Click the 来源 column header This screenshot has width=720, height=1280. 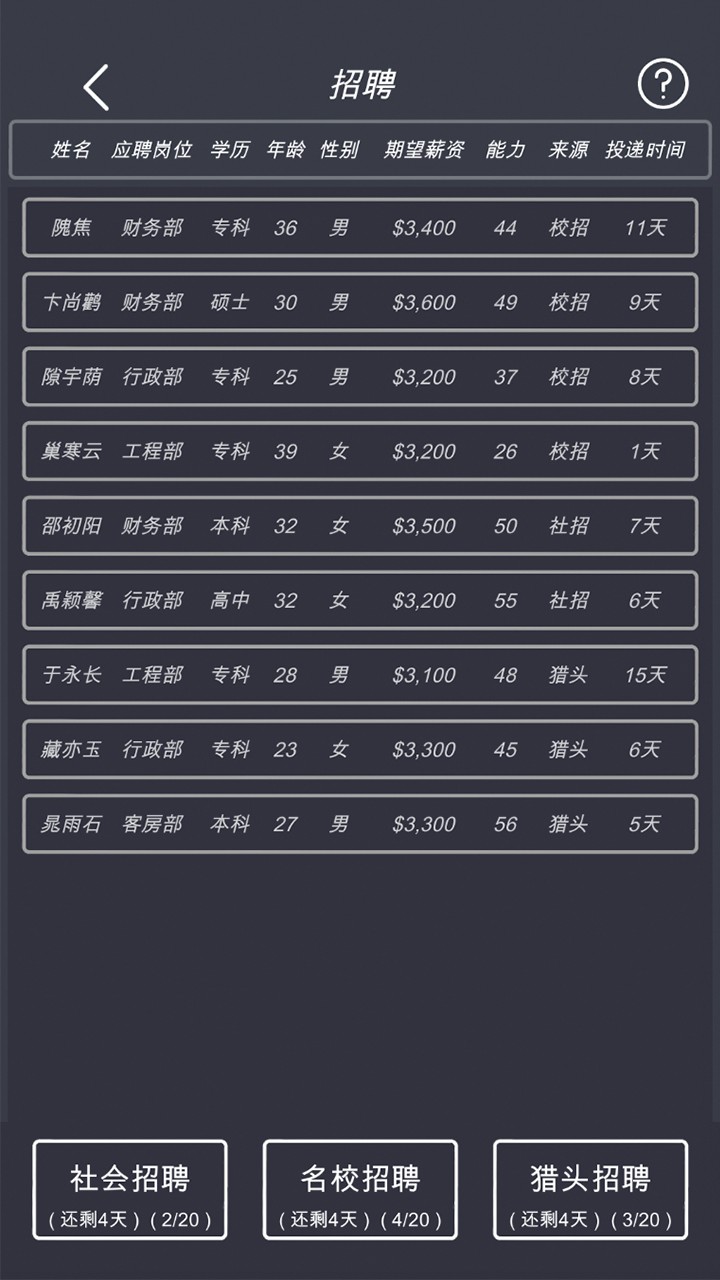tap(570, 151)
